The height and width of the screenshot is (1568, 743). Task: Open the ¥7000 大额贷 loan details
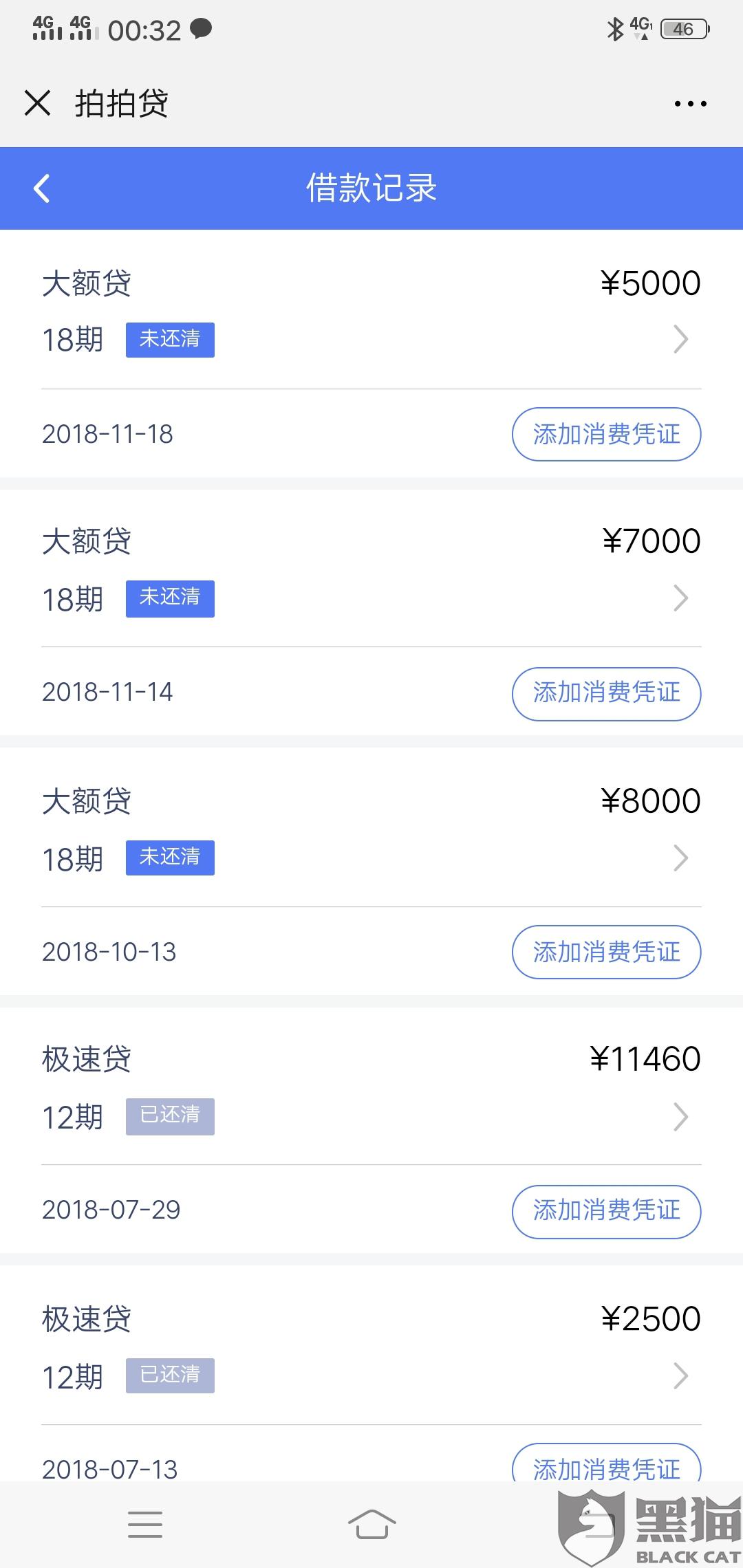pos(371,569)
